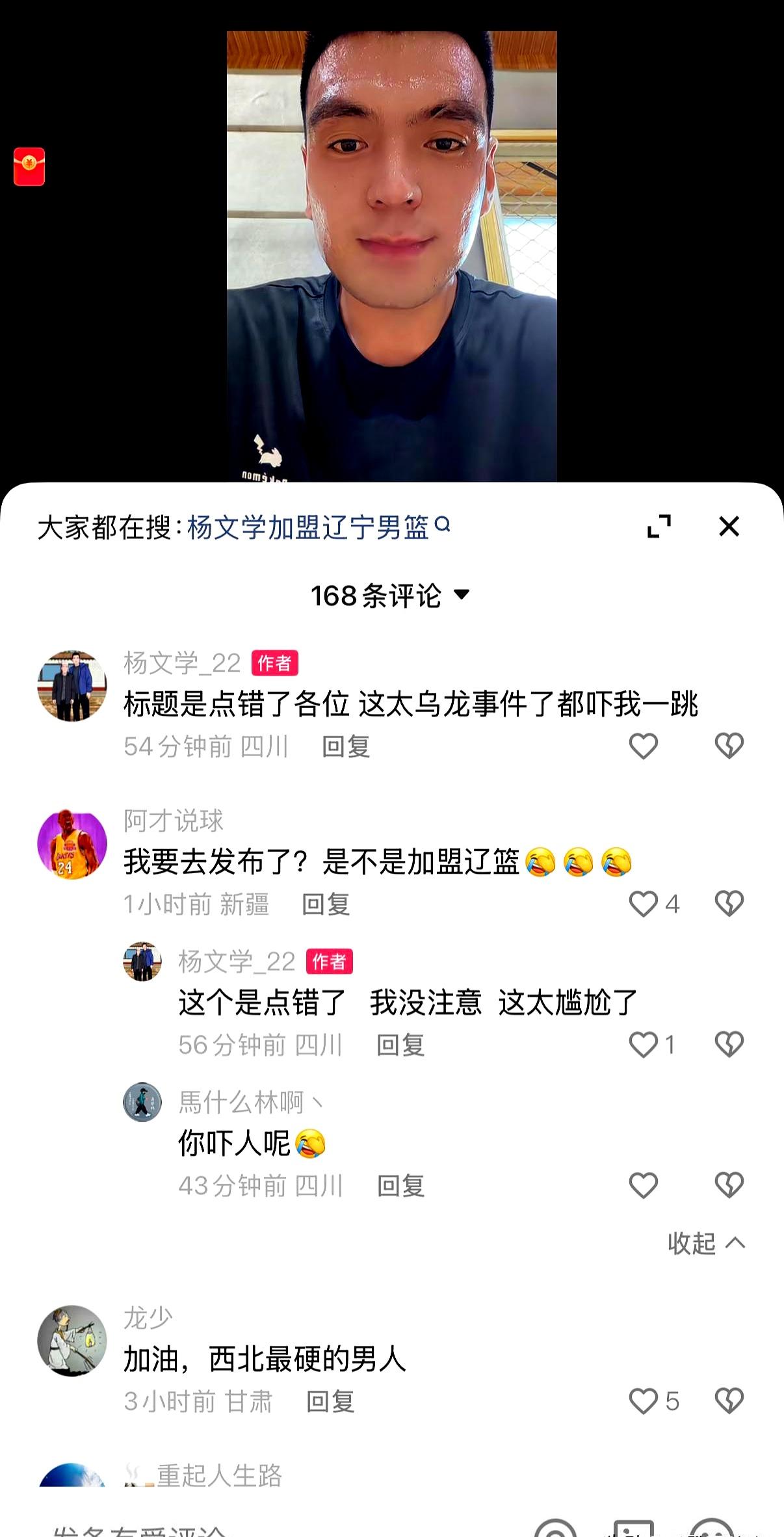
Task: Like 杨文学_22's top comment
Action: click(643, 747)
